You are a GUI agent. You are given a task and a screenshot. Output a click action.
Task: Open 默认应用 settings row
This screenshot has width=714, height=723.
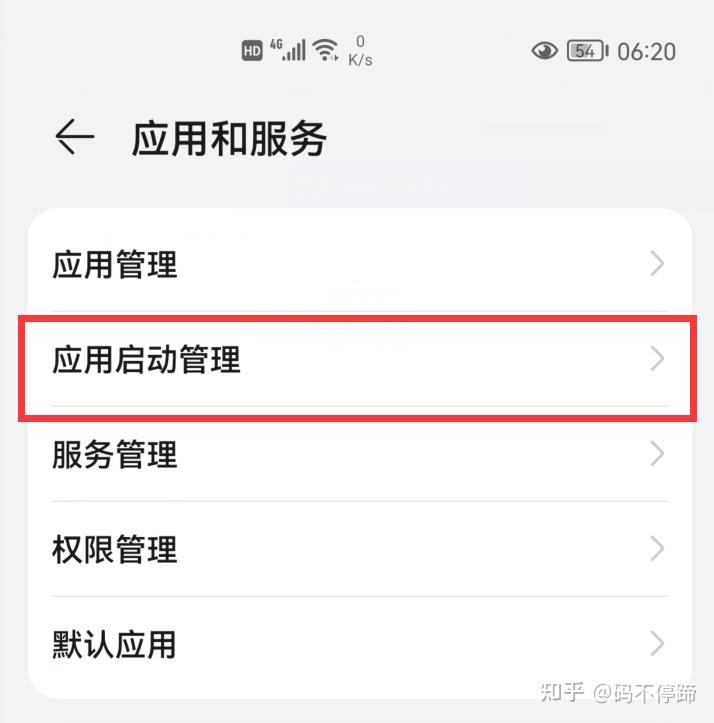(358, 644)
